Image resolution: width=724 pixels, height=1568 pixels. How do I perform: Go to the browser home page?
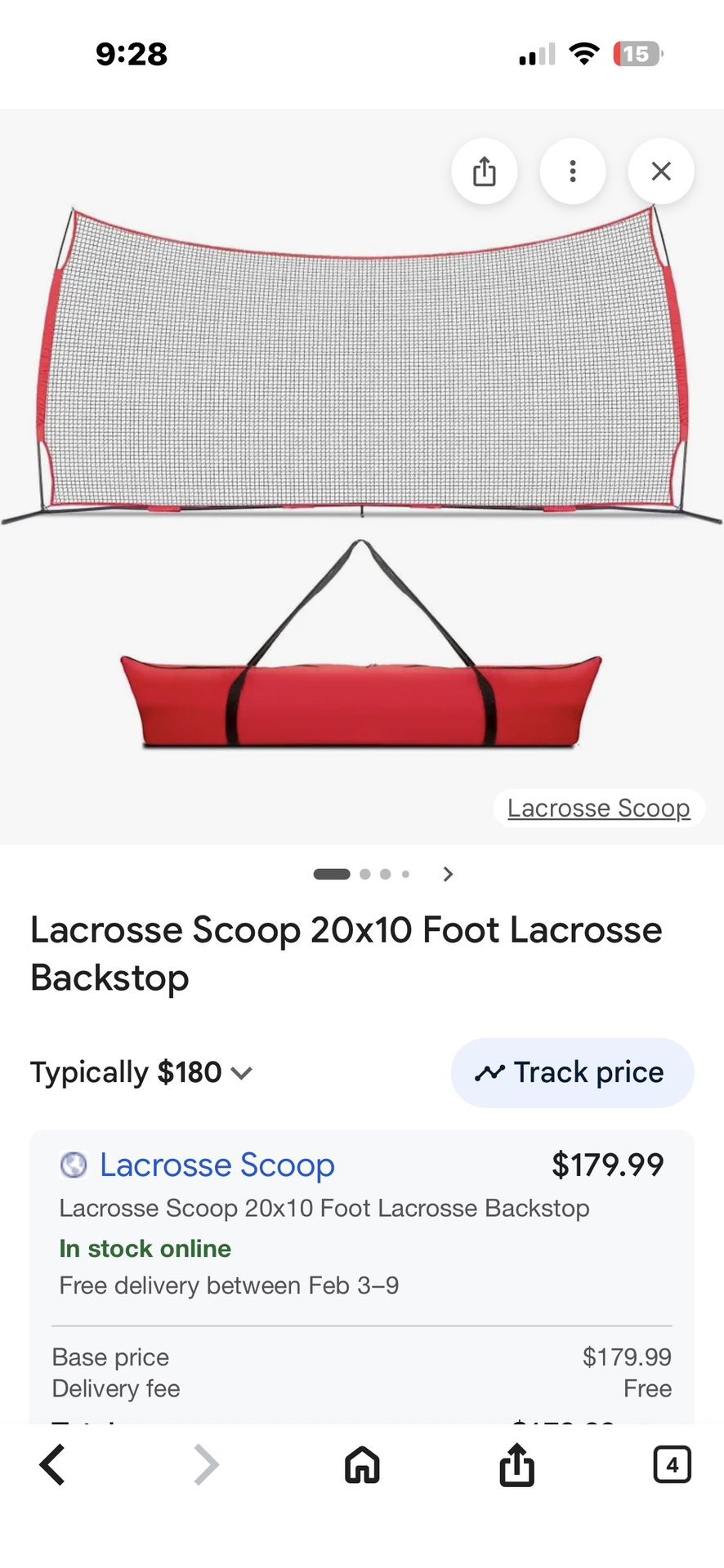coord(362,1464)
